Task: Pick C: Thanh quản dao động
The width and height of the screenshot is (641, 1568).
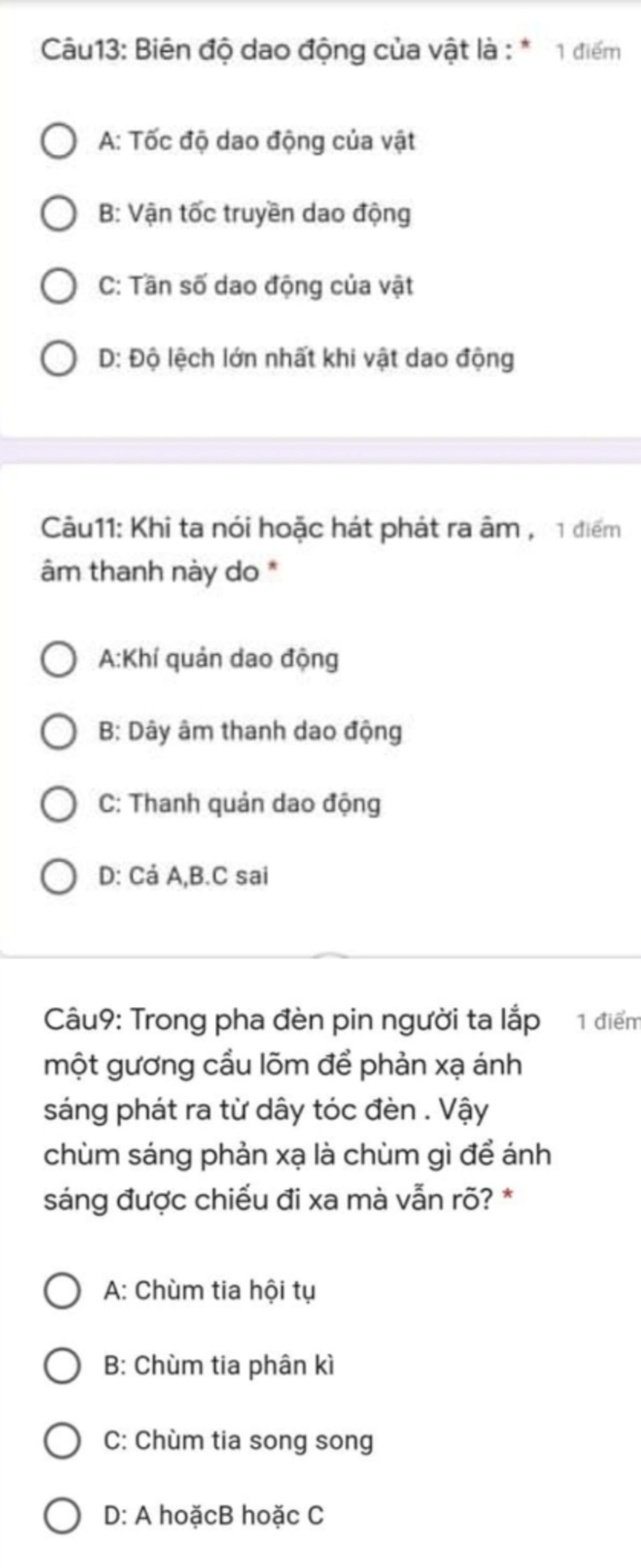Action: tap(59, 804)
